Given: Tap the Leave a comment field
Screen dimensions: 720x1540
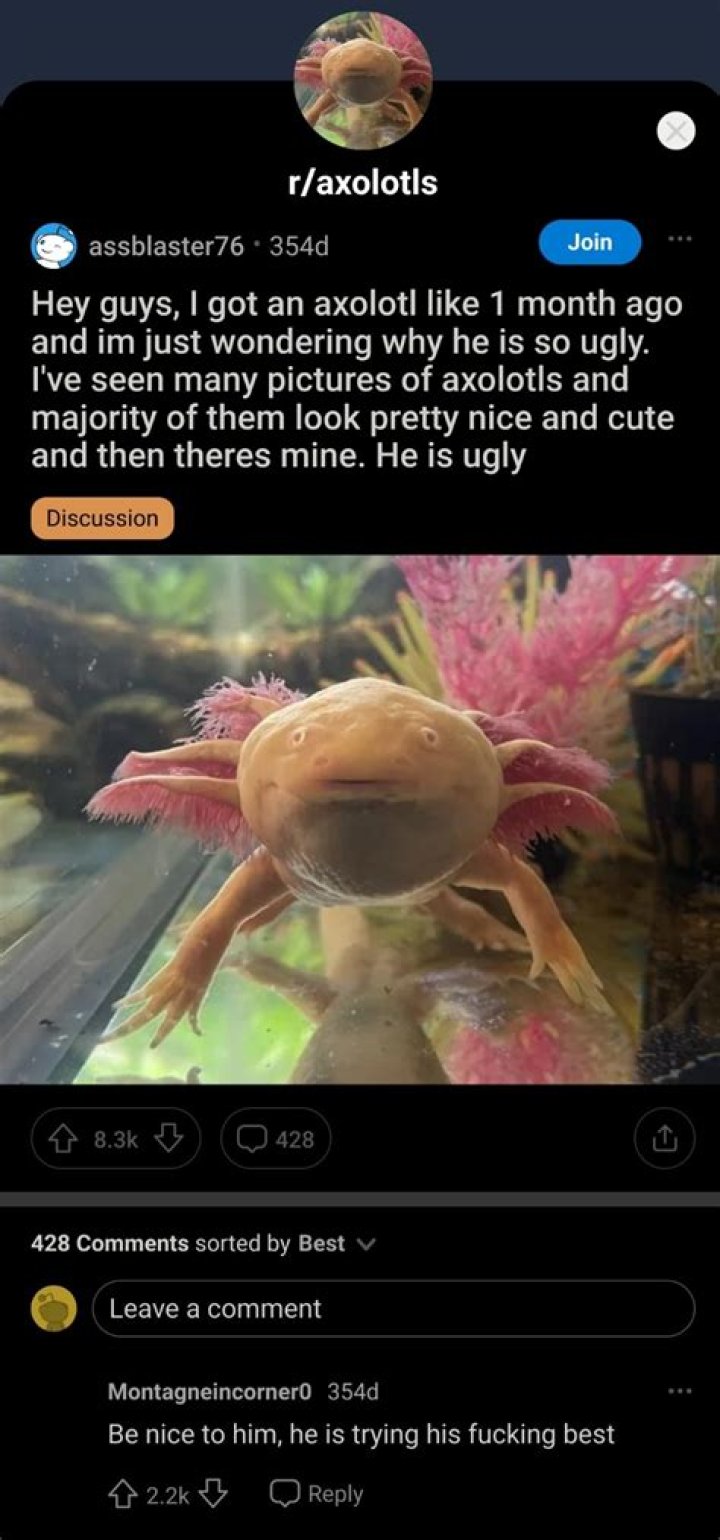Looking at the screenshot, I should point(392,1309).
